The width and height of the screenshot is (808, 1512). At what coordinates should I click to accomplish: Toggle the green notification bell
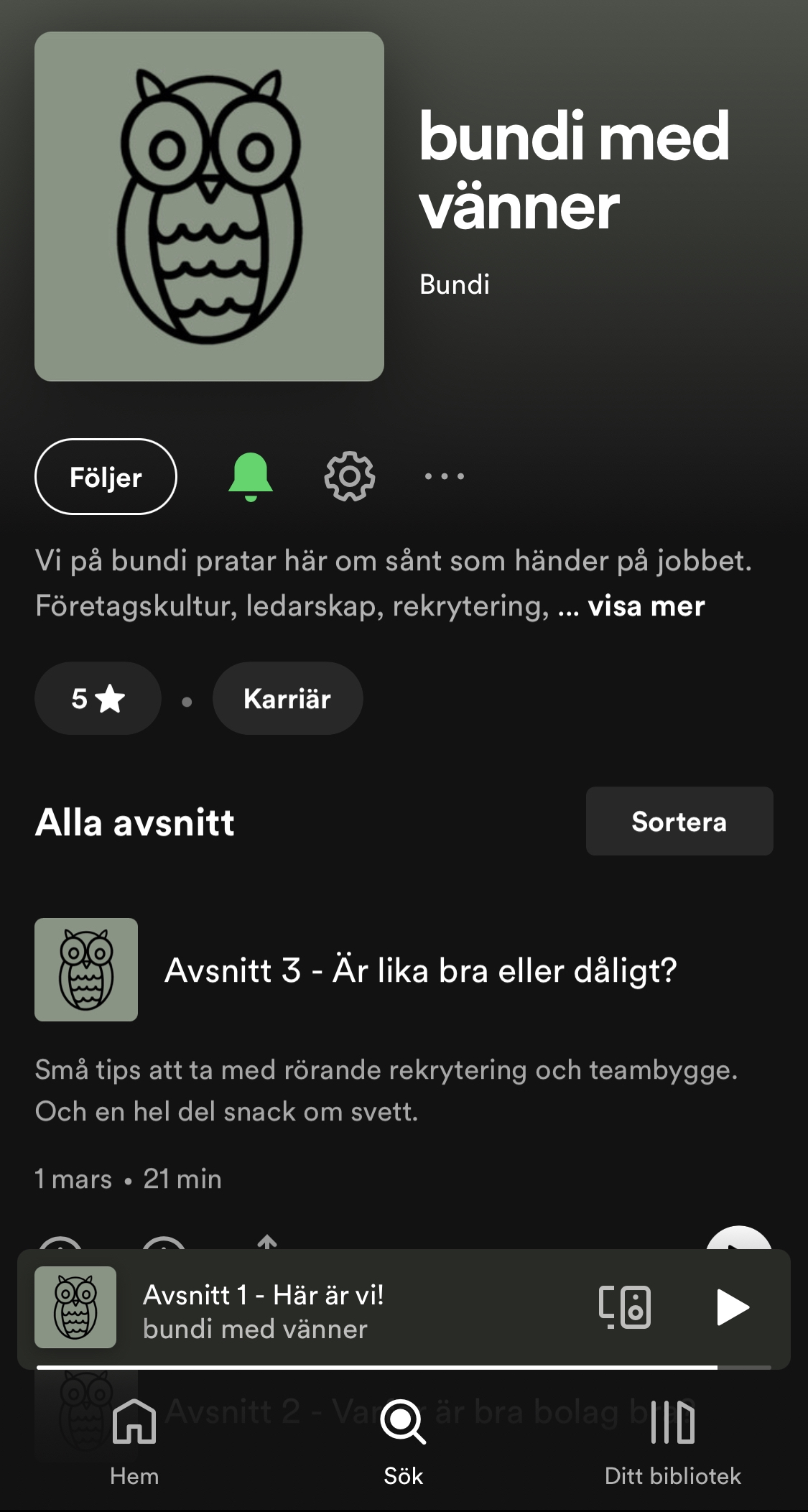click(251, 476)
